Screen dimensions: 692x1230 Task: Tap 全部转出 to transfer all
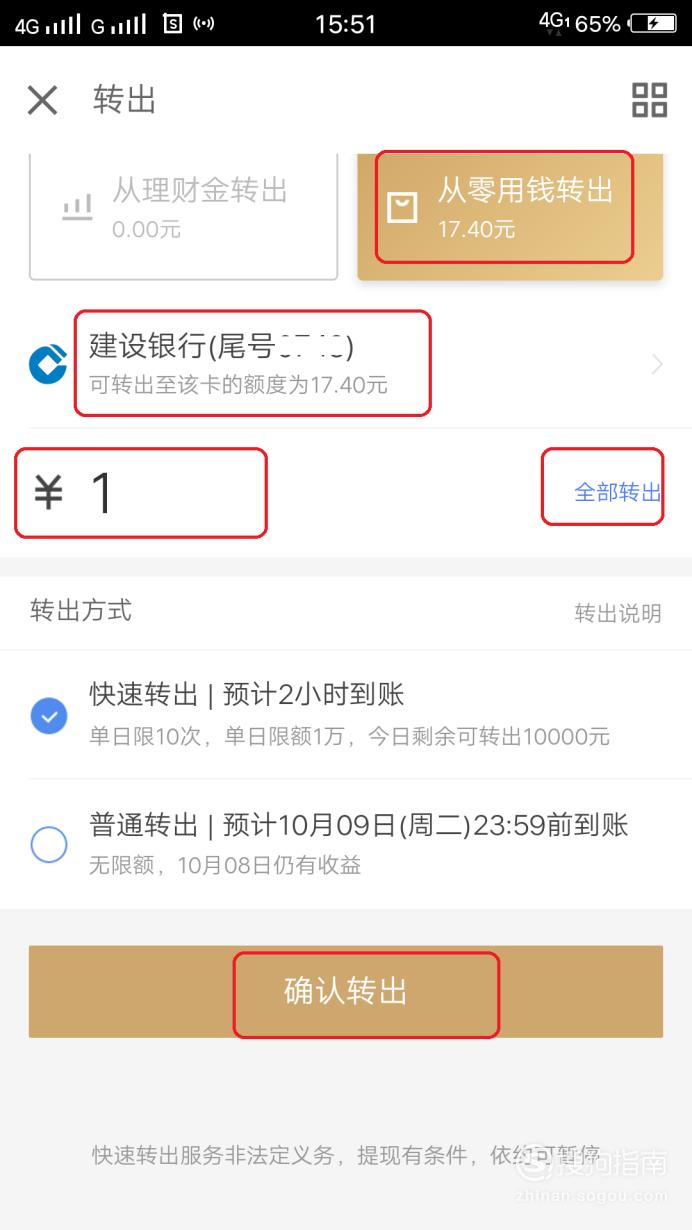click(617, 492)
